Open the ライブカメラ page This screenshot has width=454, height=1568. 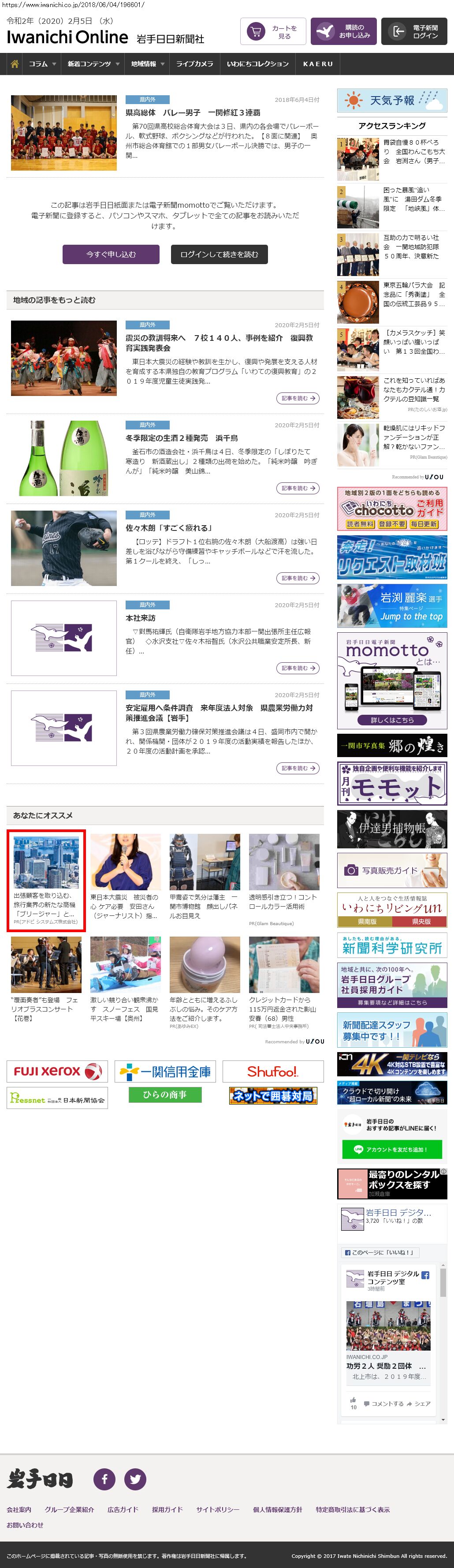(195, 64)
